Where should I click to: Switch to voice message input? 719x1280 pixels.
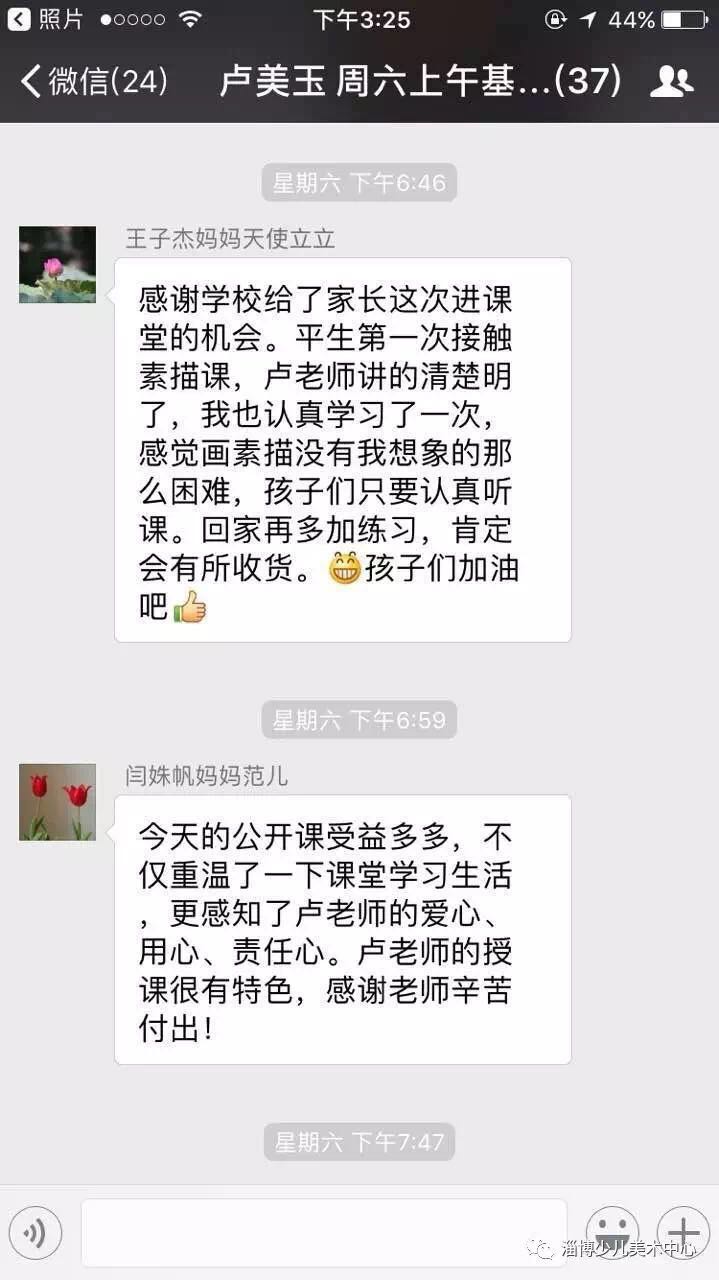click(x=36, y=1233)
